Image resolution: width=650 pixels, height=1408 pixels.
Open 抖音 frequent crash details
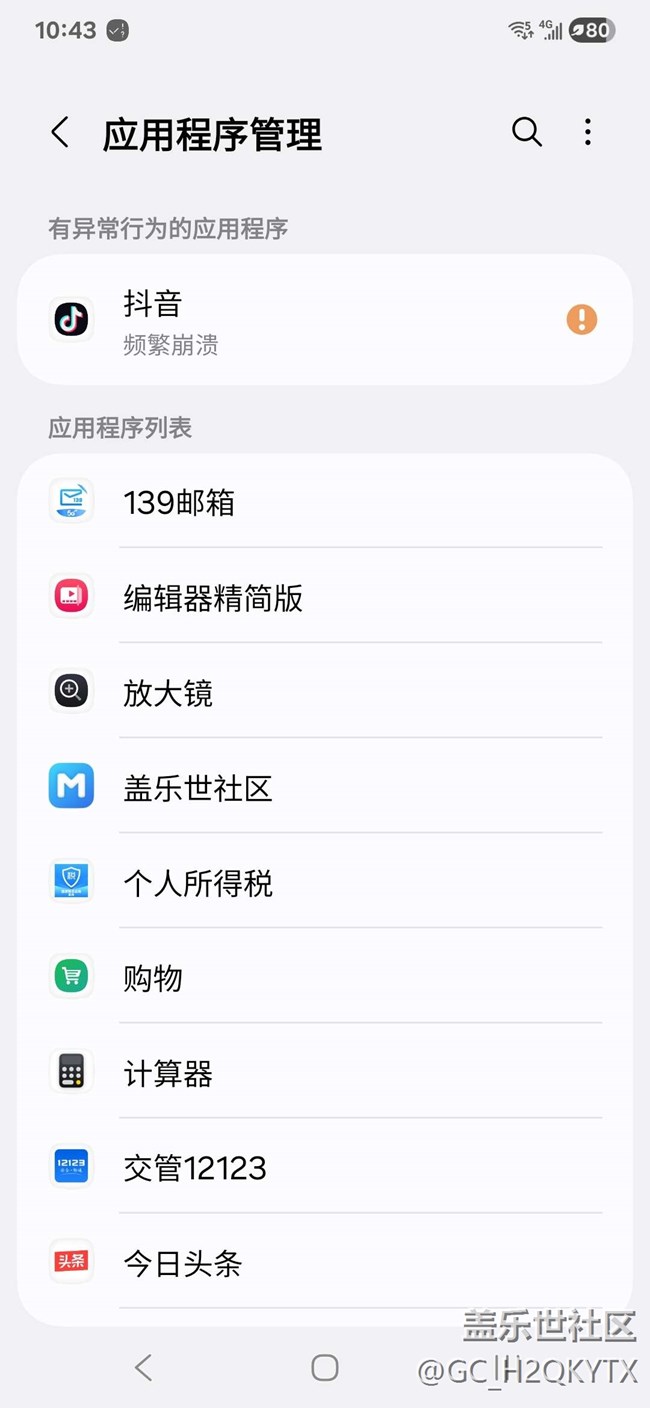click(x=325, y=320)
